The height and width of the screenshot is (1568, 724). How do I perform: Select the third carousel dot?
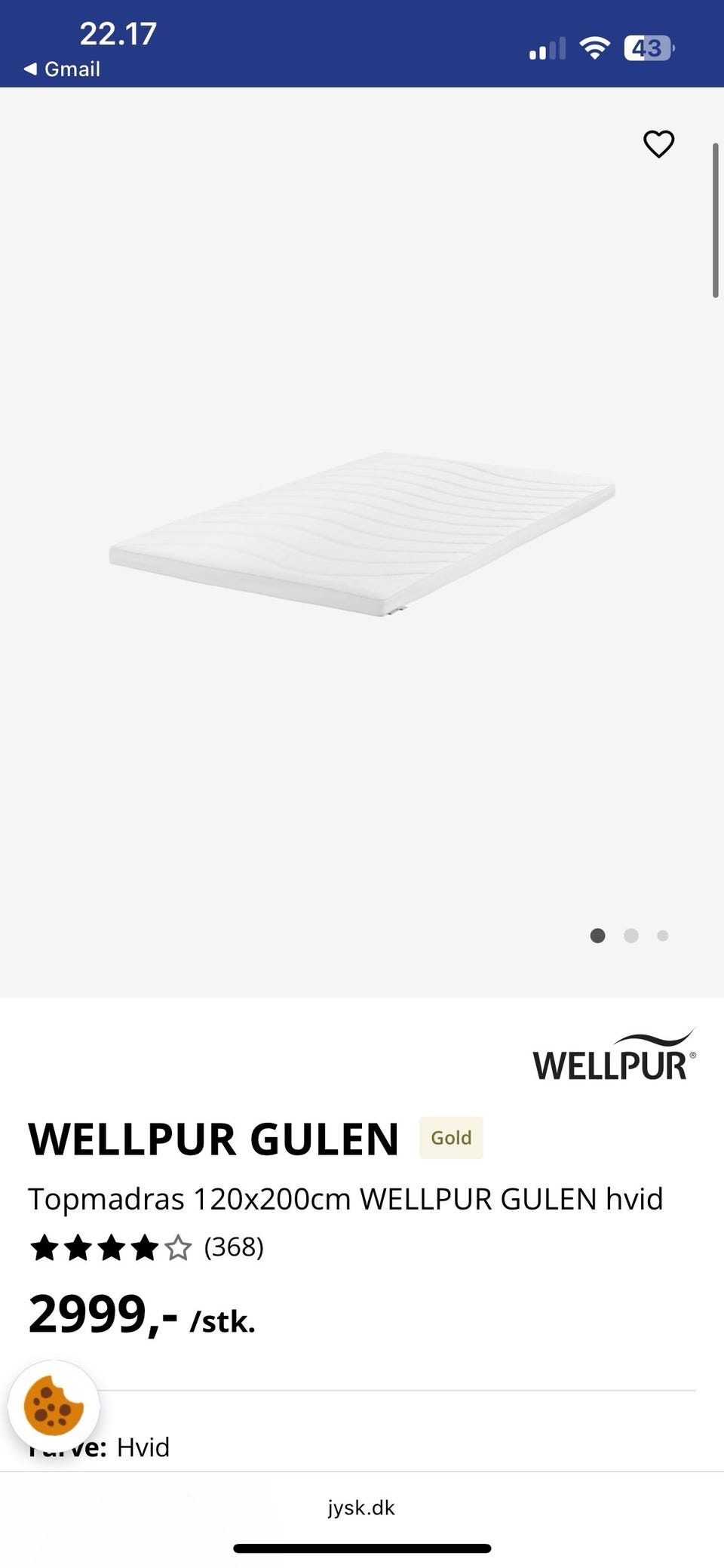coord(663,936)
